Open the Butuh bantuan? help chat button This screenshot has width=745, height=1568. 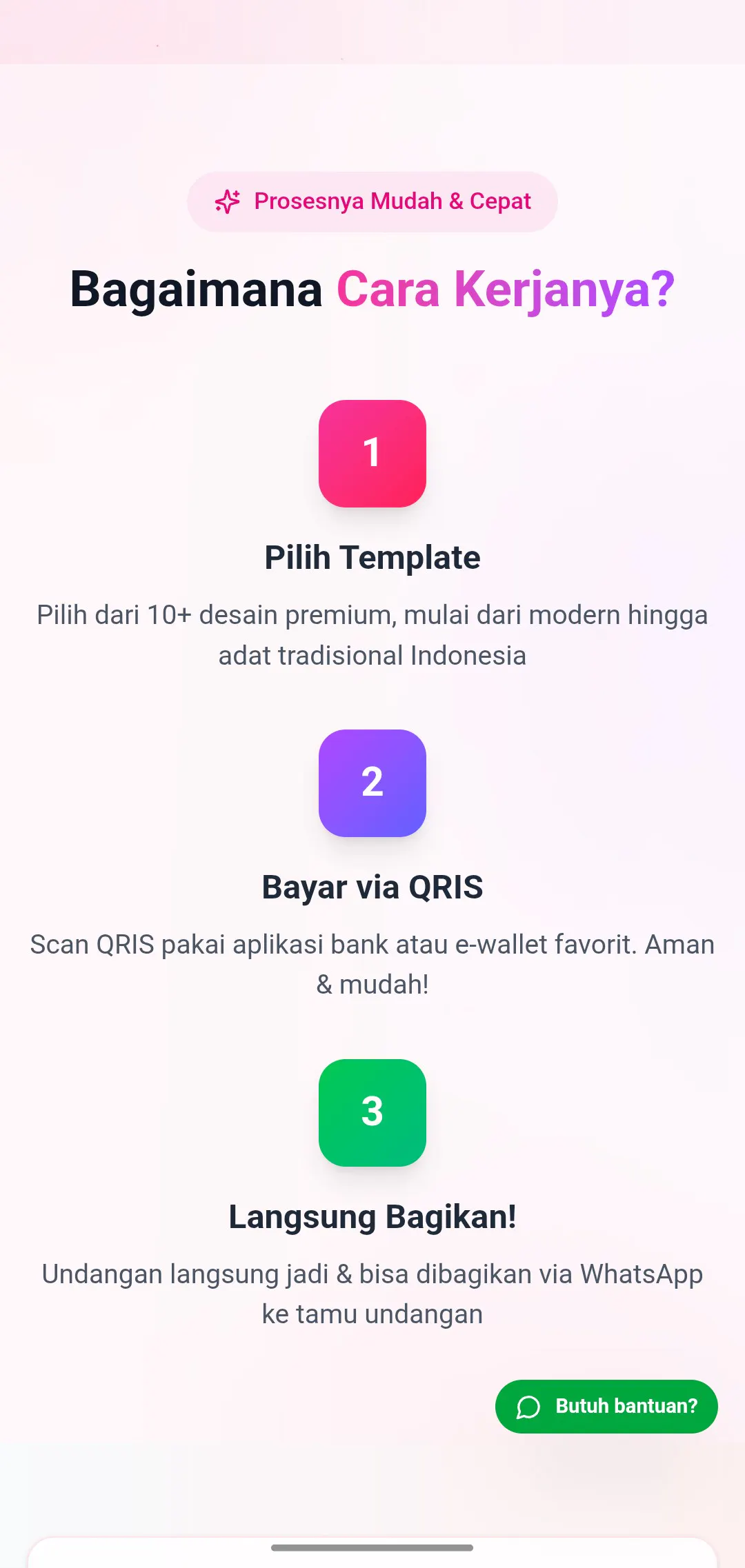pyautogui.click(x=606, y=1406)
